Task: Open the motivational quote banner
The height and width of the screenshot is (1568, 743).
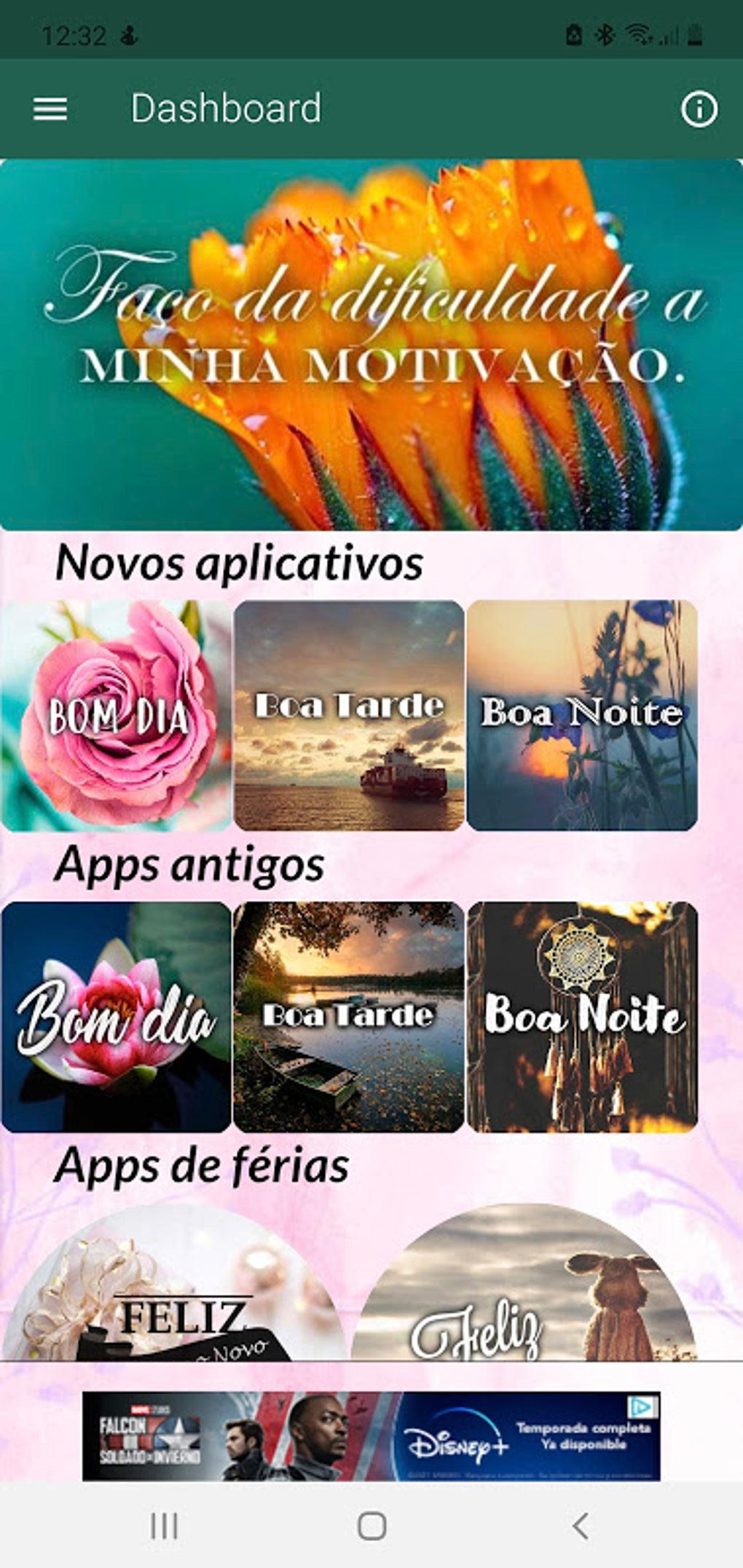Action: (x=371, y=344)
